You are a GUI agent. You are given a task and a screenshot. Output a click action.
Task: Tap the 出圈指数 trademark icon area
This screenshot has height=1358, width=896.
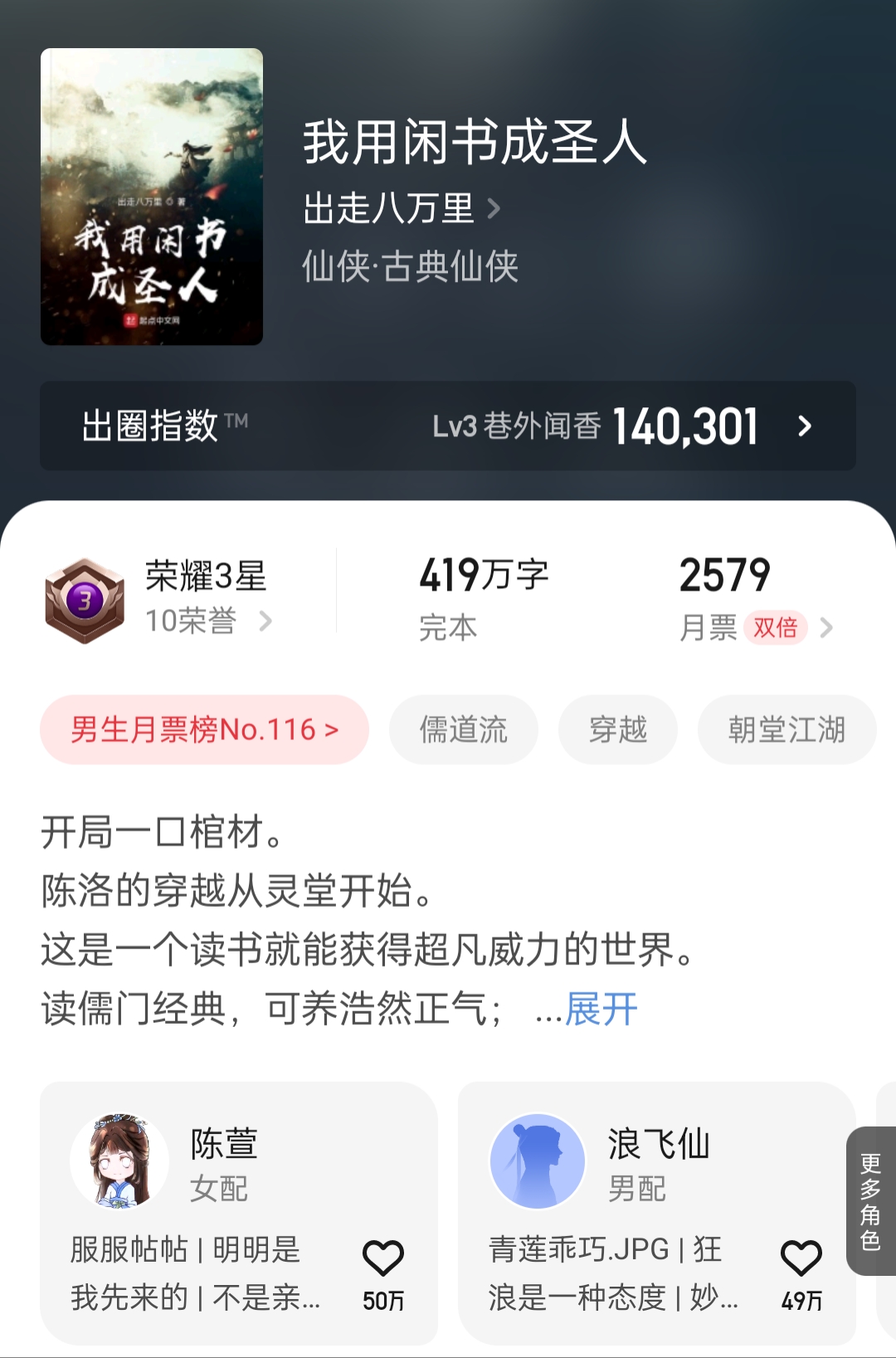239,416
